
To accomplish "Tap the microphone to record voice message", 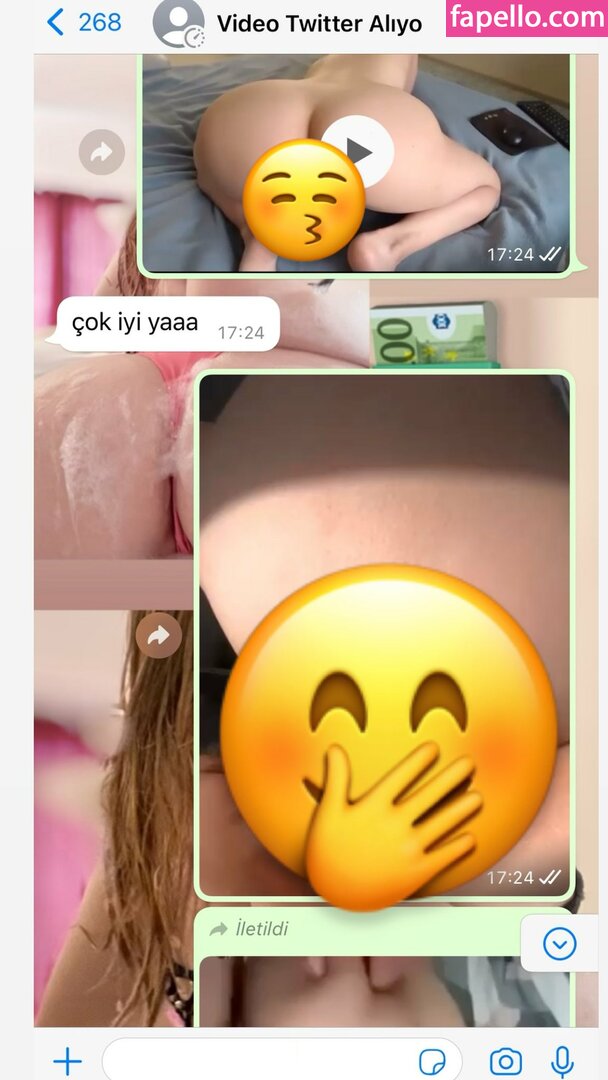I will click(562, 1060).
